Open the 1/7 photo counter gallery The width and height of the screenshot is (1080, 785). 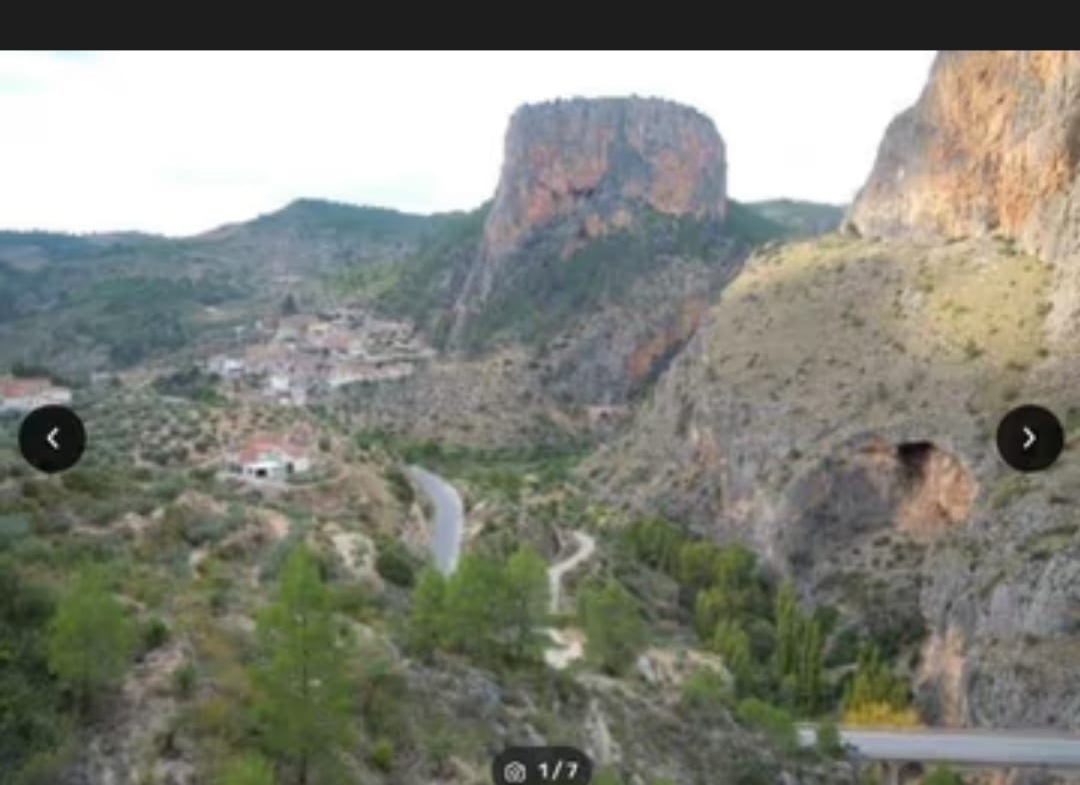coord(542,769)
